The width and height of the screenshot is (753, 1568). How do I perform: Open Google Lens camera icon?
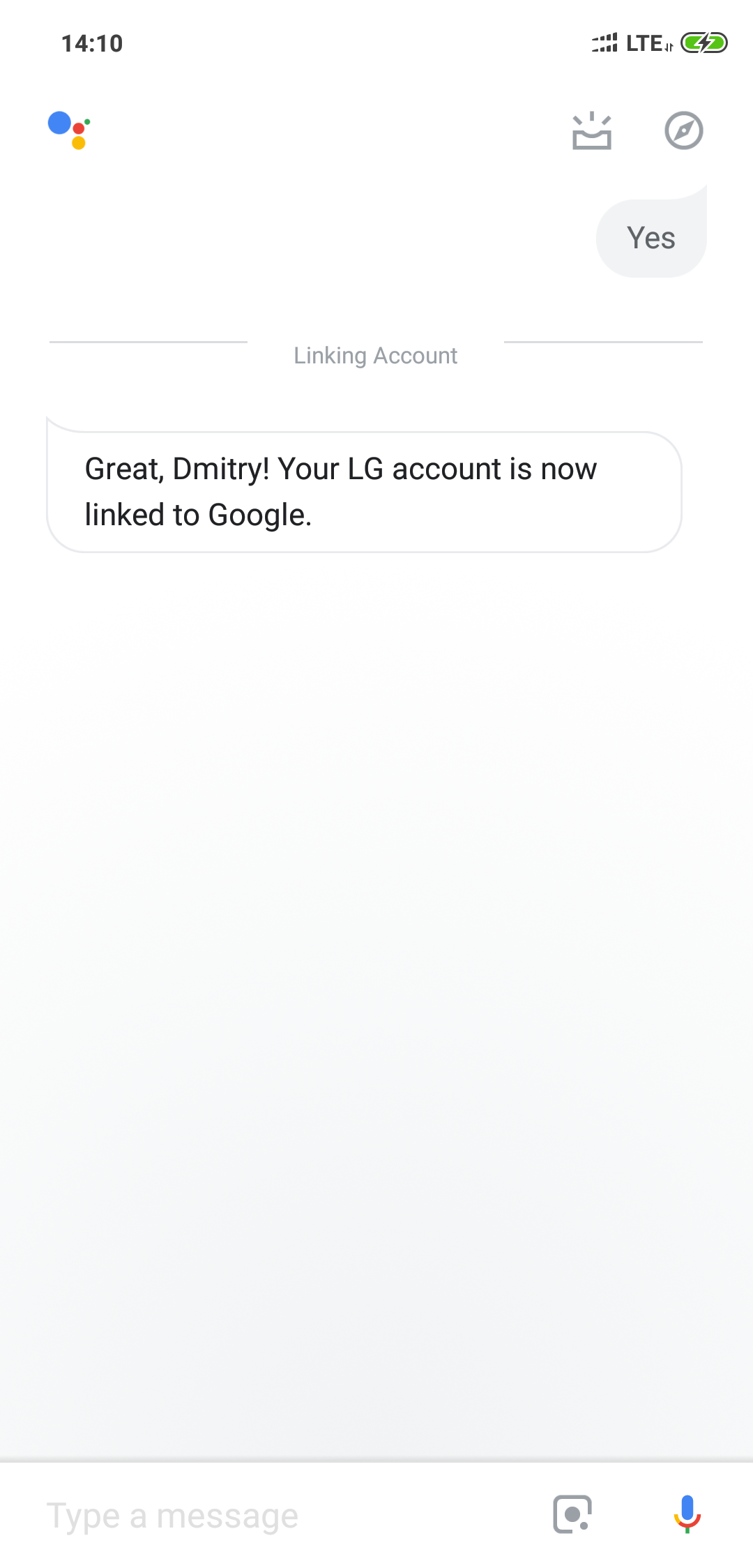[x=572, y=1514]
